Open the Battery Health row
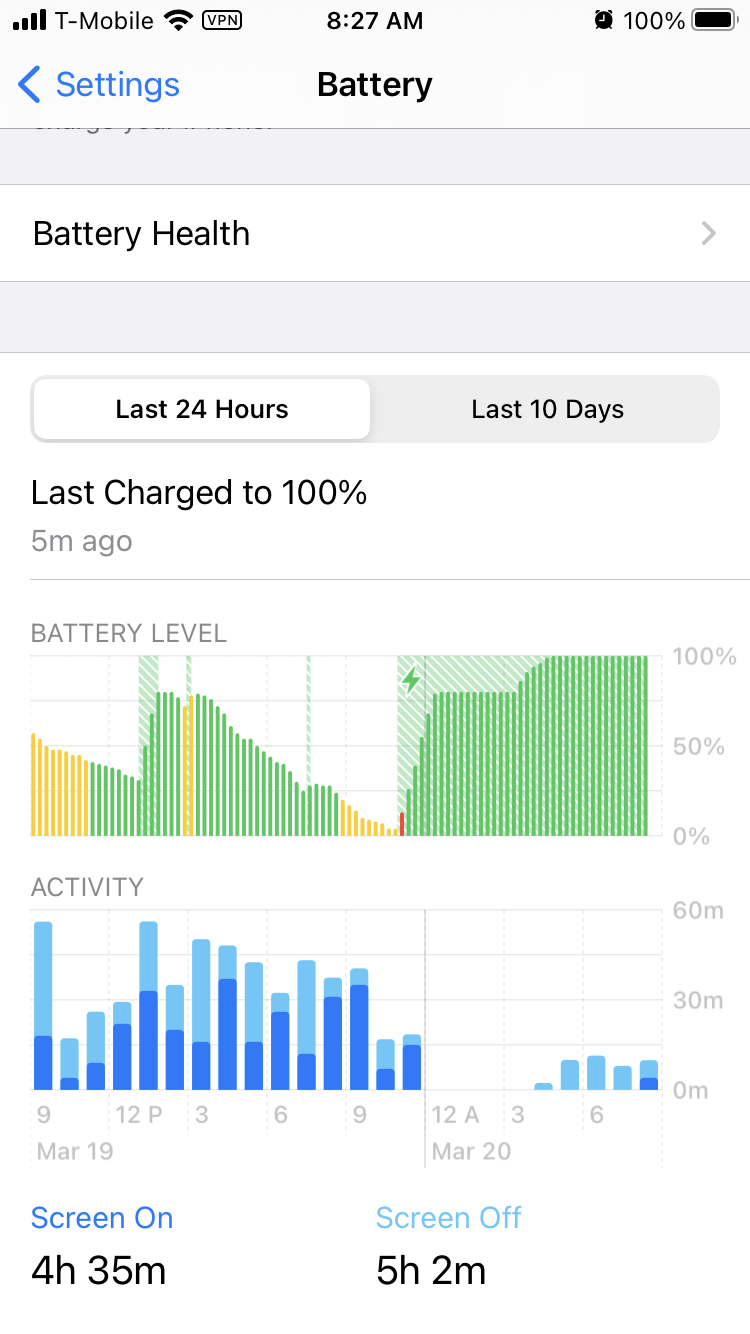The image size is (750, 1334). [374, 234]
